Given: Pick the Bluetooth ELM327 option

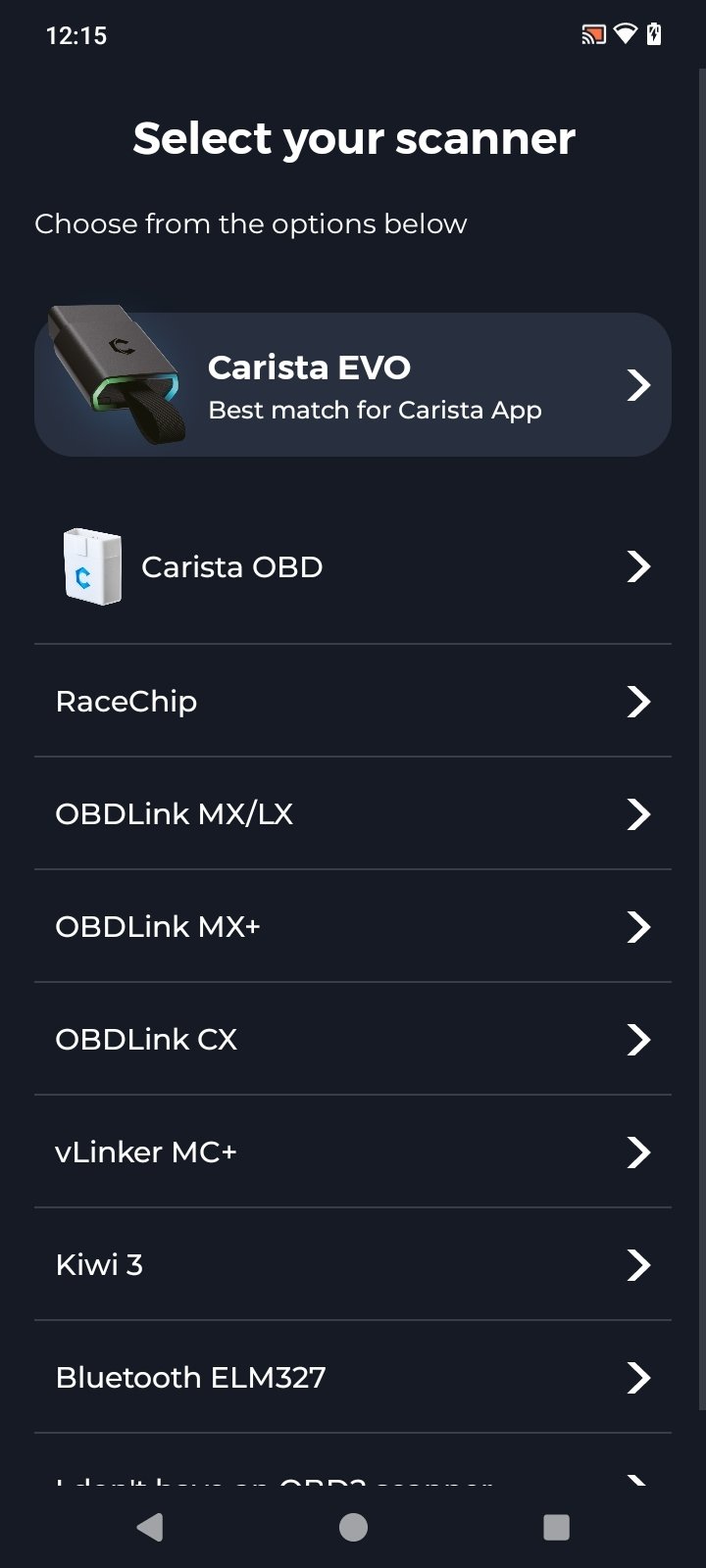Looking at the screenshot, I should click(353, 1377).
